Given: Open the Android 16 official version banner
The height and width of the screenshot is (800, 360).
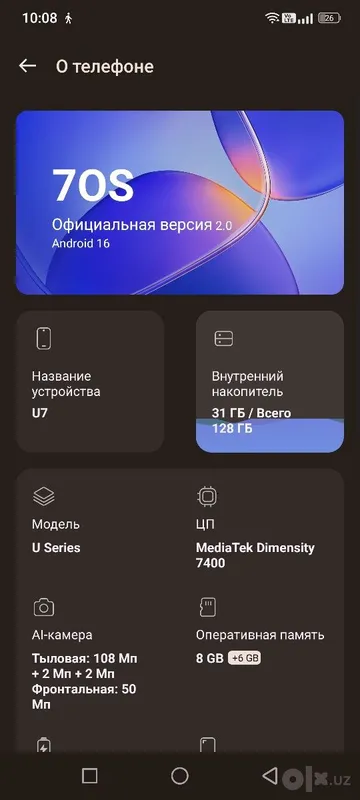Looking at the screenshot, I should pyautogui.click(x=180, y=203).
